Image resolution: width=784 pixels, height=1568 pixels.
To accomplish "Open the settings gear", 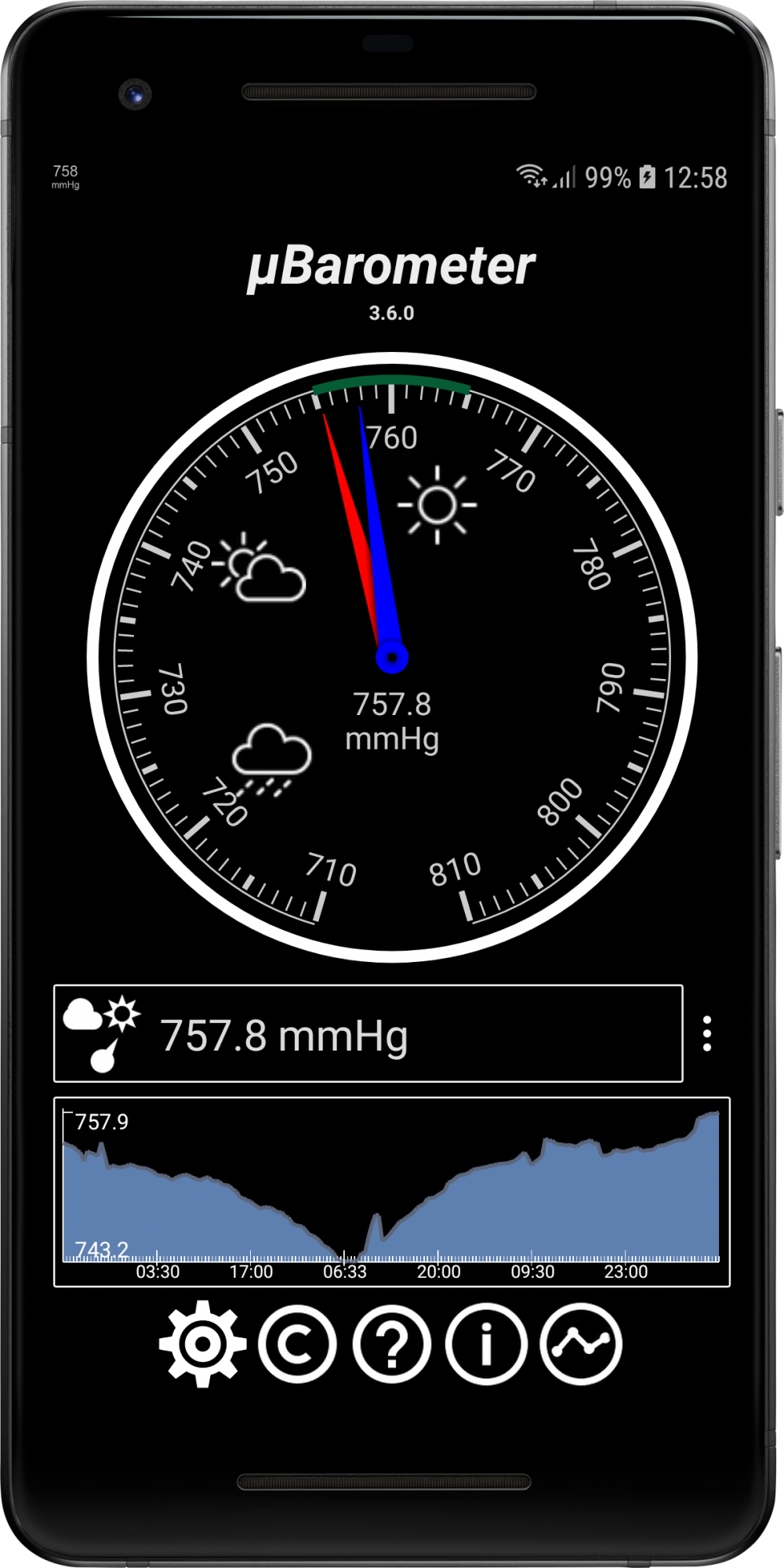I will point(203,1344).
